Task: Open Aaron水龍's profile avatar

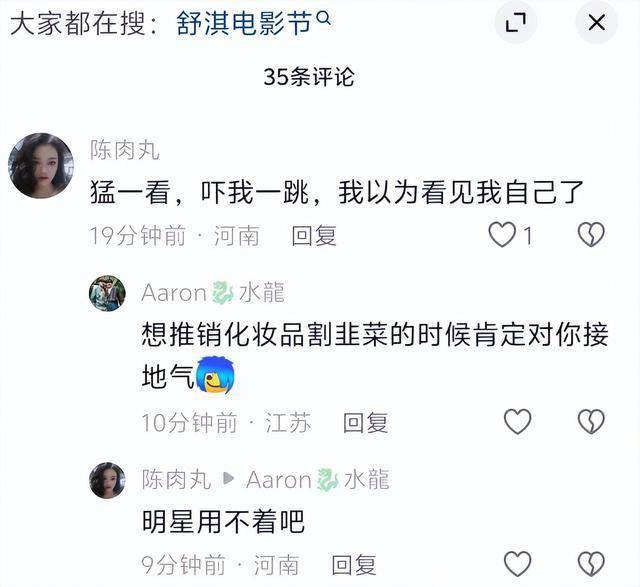Action: [108, 293]
